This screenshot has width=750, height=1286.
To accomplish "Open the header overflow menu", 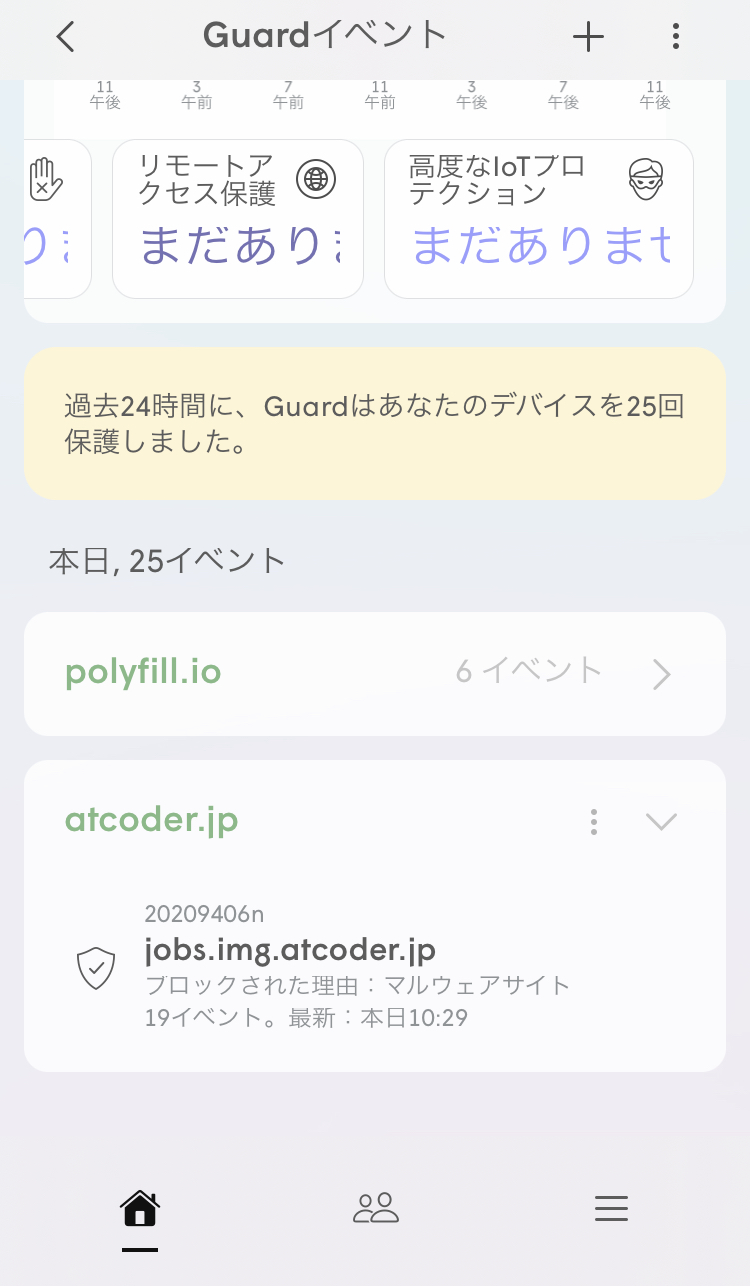I will click(676, 37).
